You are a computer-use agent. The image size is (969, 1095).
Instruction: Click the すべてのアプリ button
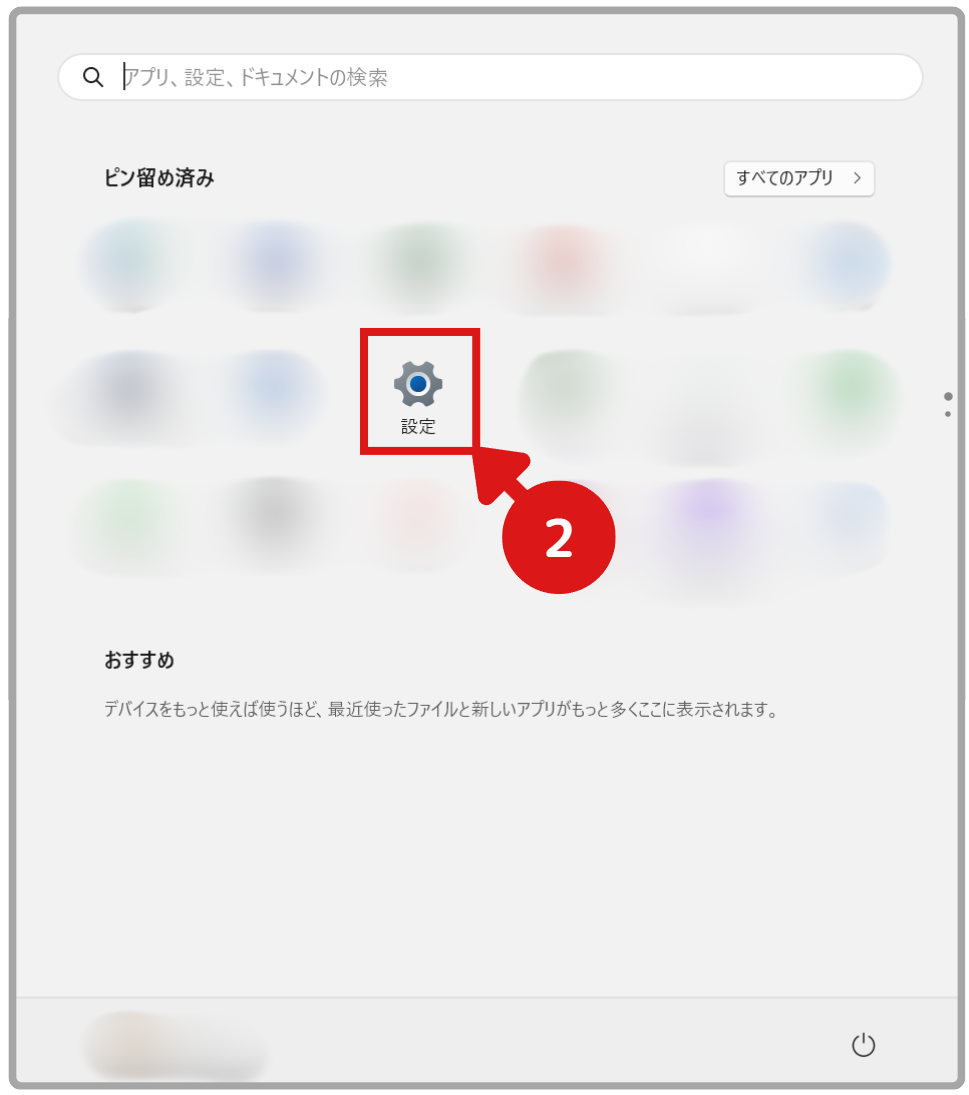(798, 179)
